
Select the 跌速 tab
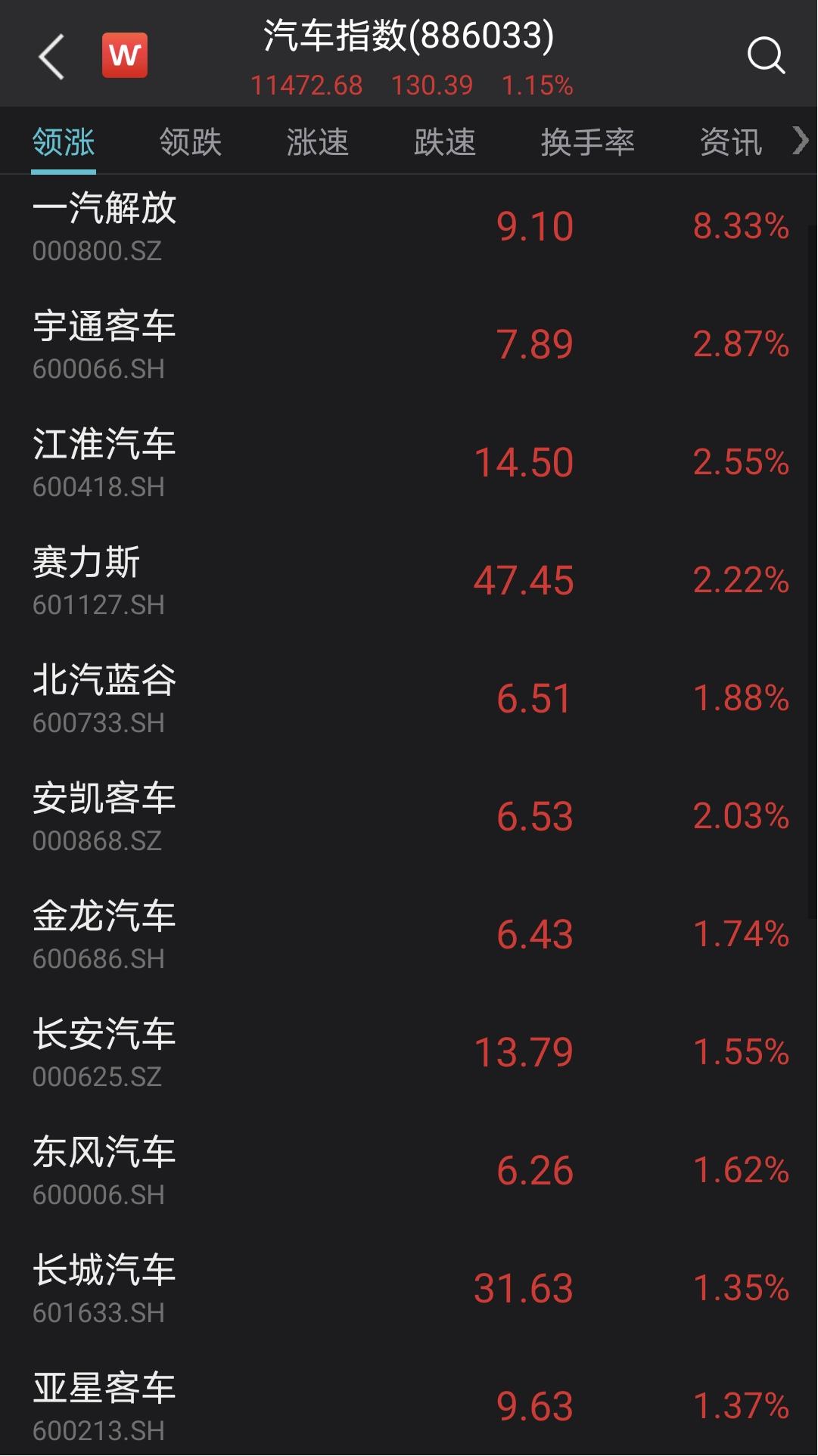click(x=445, y=142)
